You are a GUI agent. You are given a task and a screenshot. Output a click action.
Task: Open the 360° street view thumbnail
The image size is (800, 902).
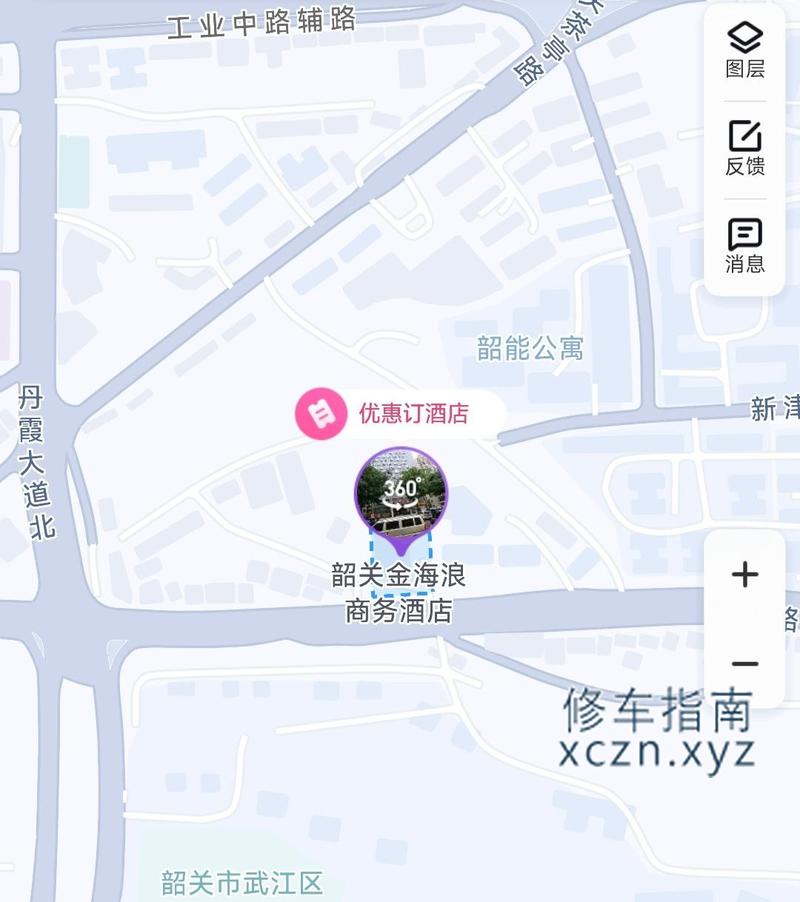[401, 495]
